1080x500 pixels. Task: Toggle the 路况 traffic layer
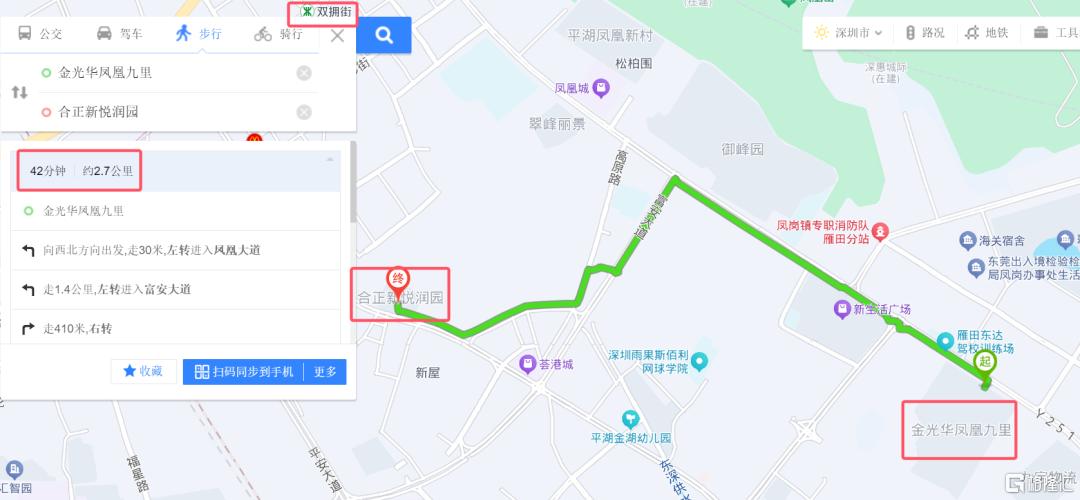924,32
